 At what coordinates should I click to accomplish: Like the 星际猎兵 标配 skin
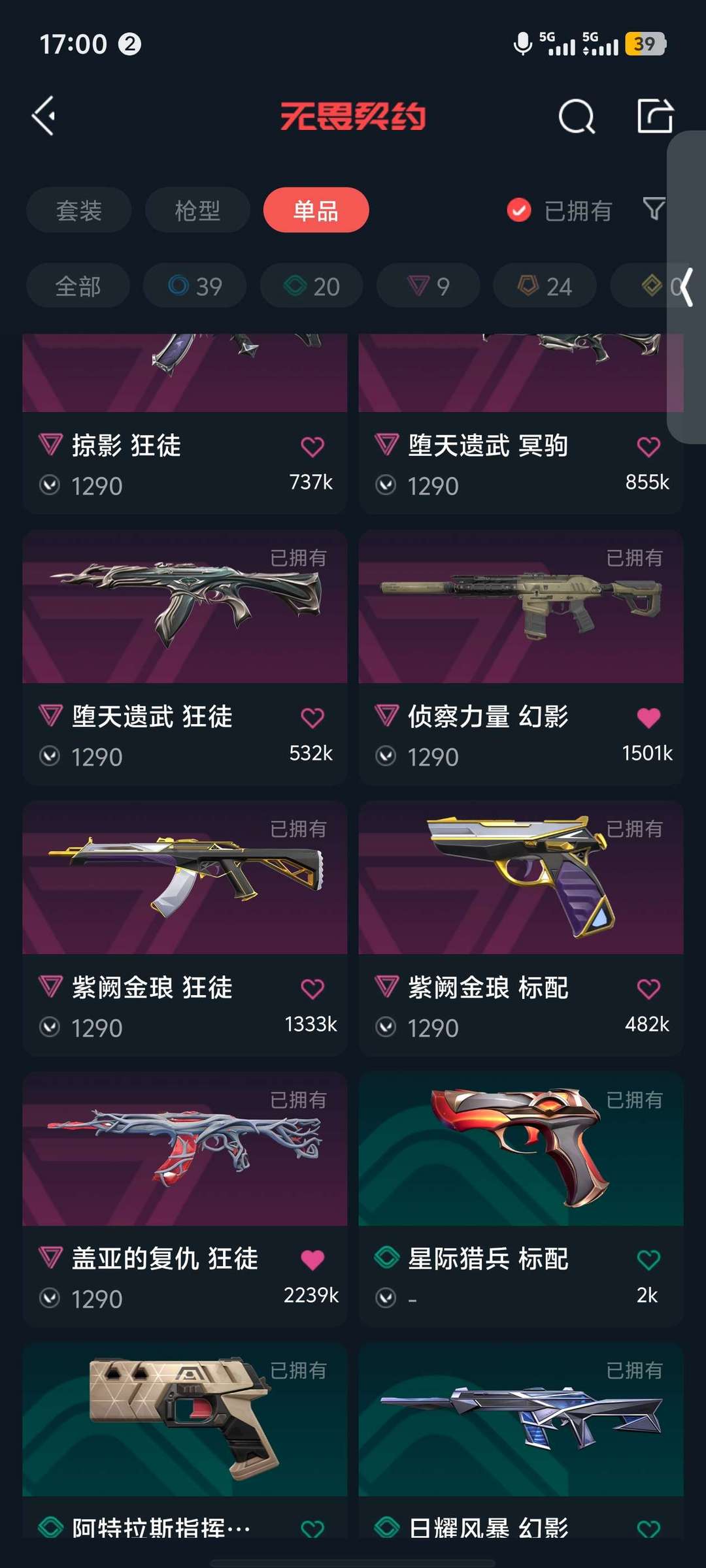648,1260
